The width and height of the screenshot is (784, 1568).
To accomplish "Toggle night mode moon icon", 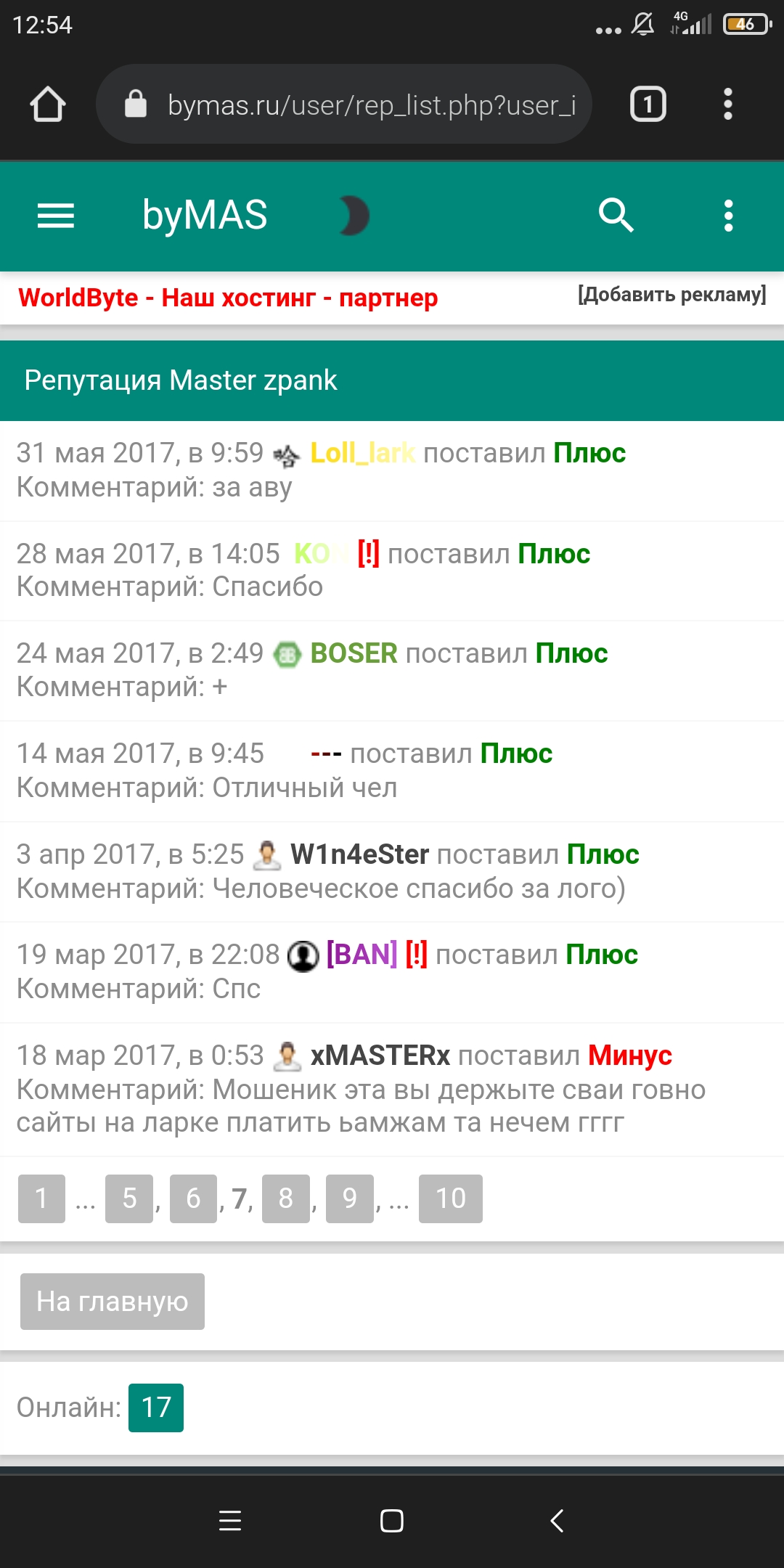I will point(354,216).
